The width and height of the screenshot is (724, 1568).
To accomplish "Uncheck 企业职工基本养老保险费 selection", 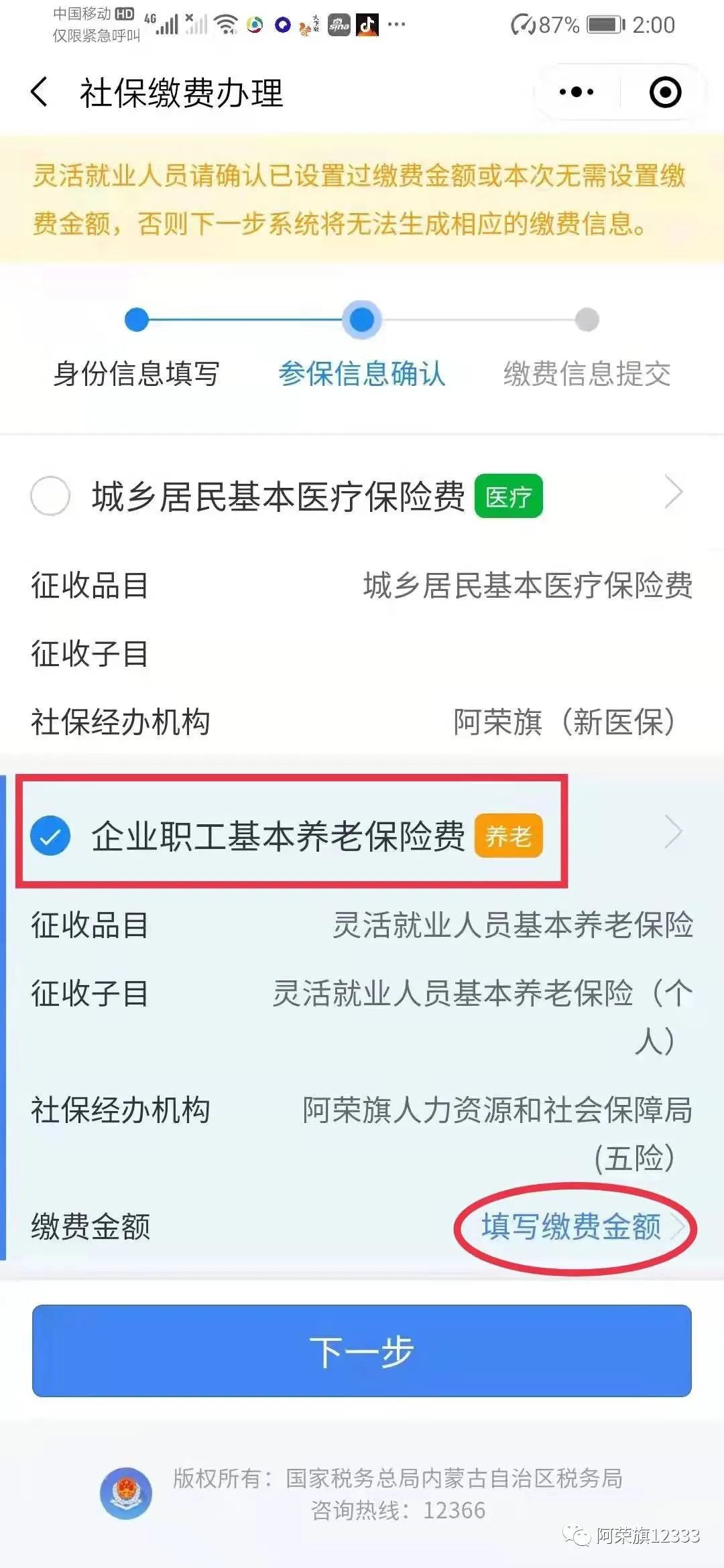I will [50, 836].
